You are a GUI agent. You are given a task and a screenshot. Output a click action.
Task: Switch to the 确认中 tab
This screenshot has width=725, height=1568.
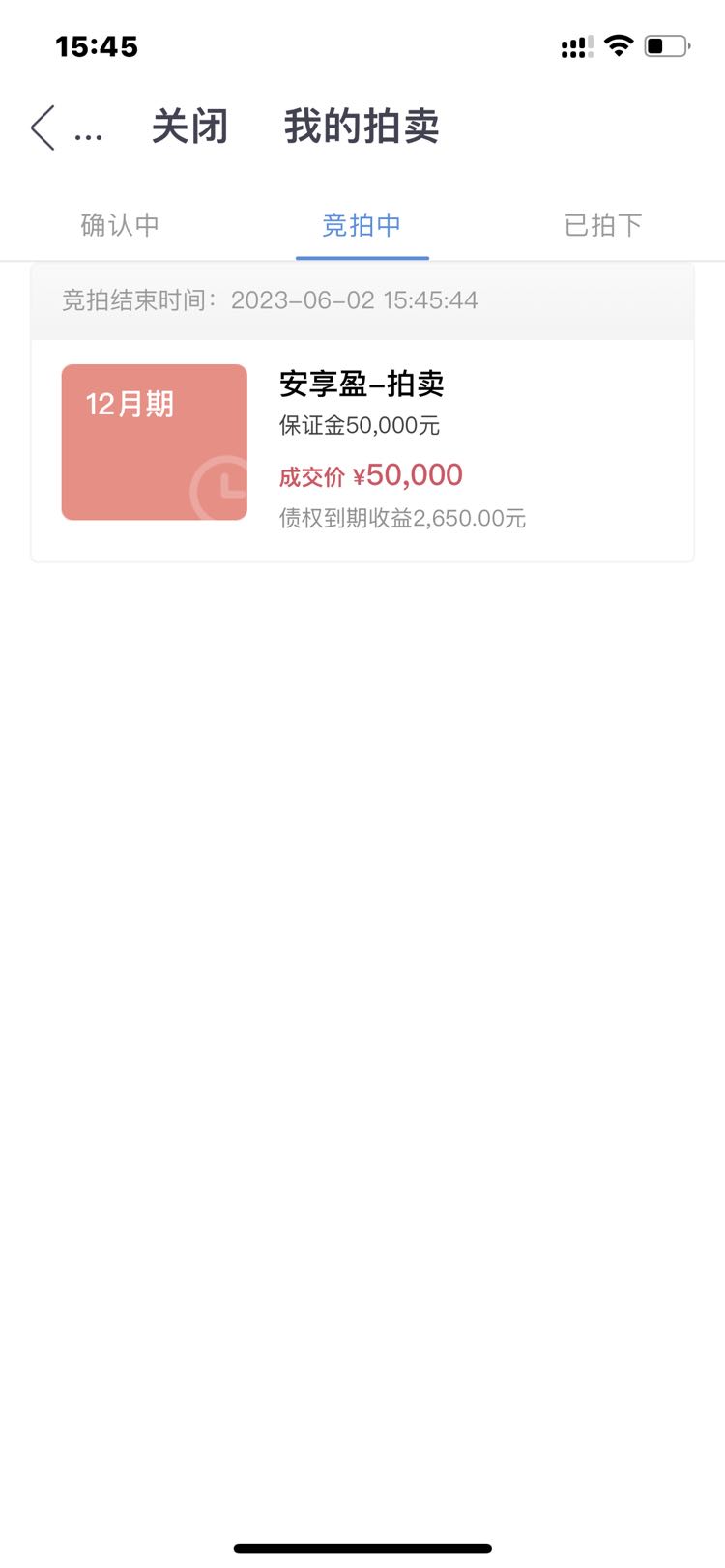click(120, 225)
